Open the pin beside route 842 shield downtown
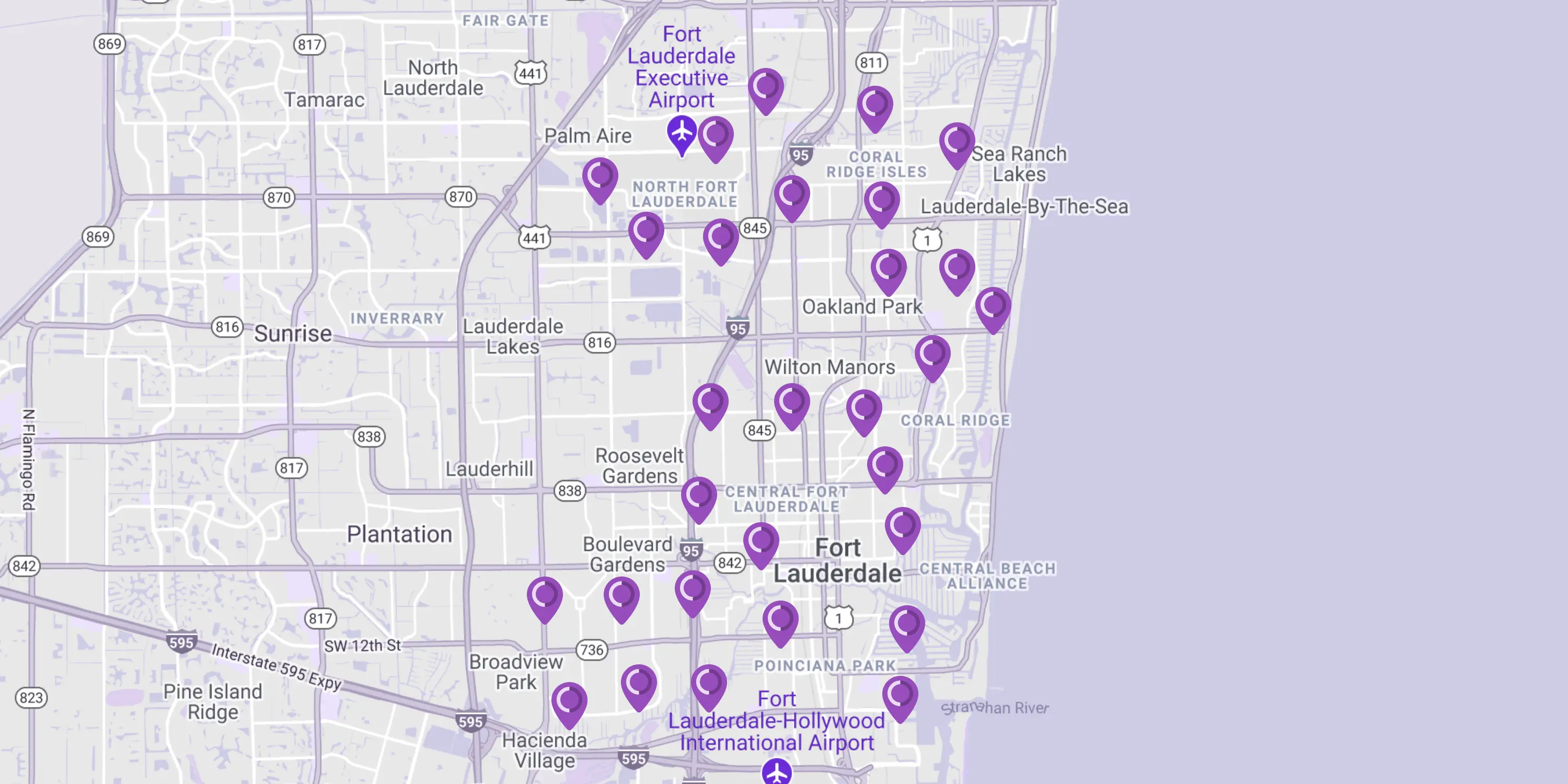1568x784 pixels. [761, 541]
